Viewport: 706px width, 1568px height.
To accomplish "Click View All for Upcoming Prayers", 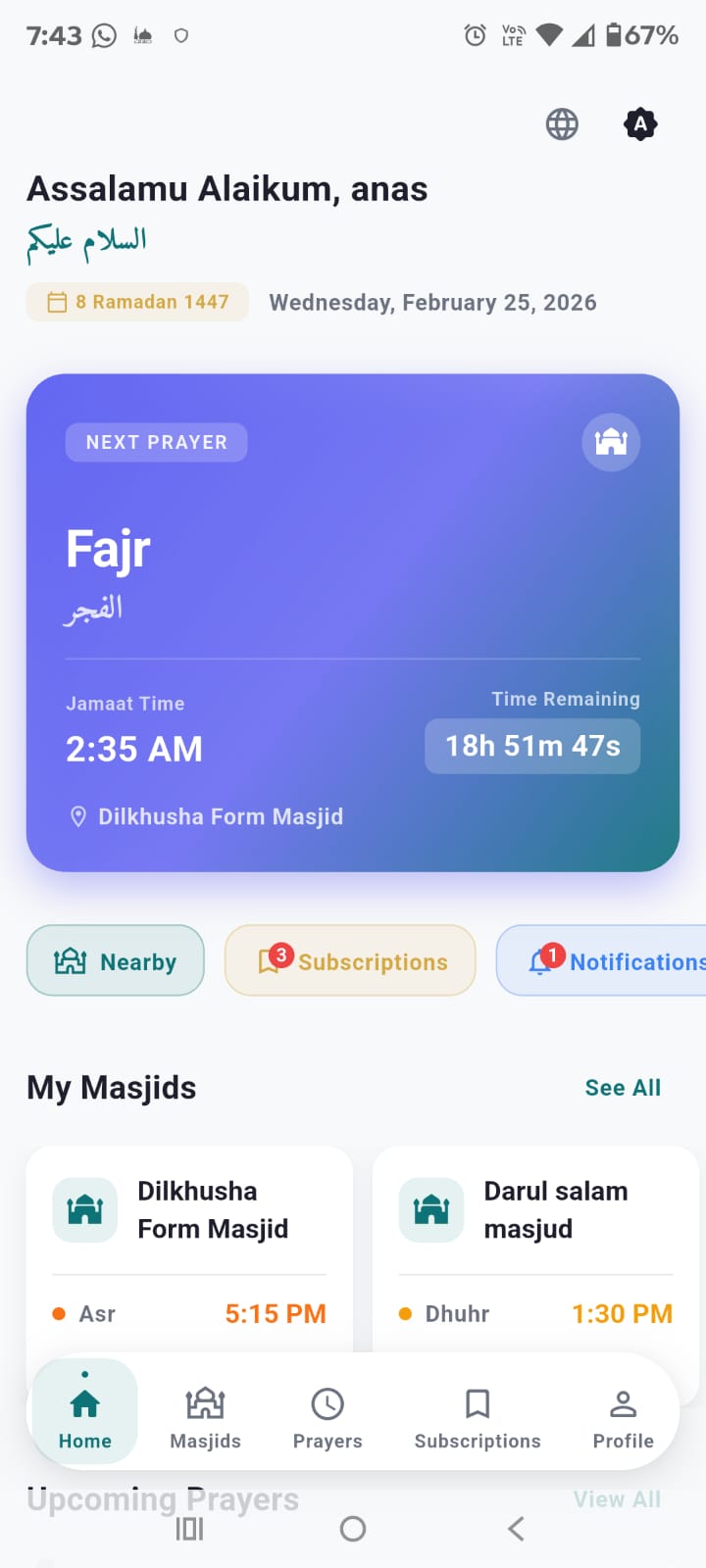I will pyautogui.click(x=618, y=1498).
